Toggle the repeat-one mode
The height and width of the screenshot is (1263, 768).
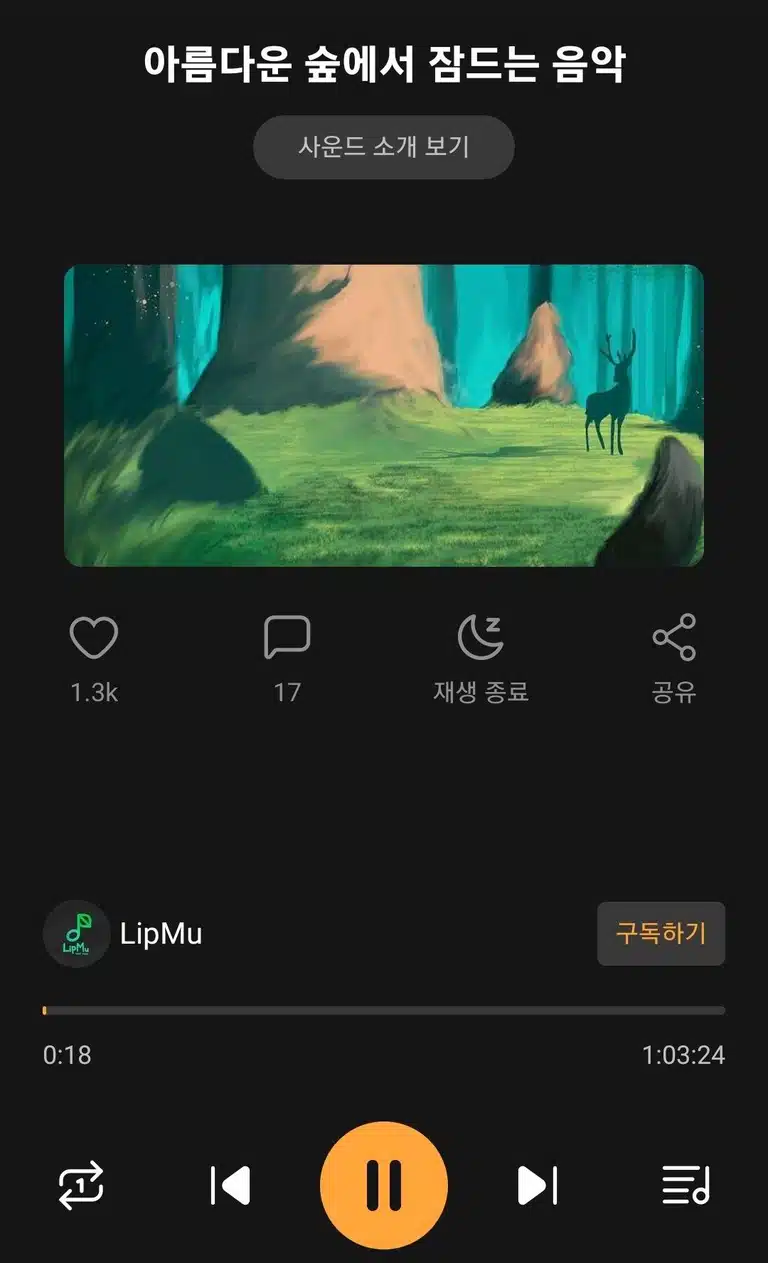point(81,1186)
